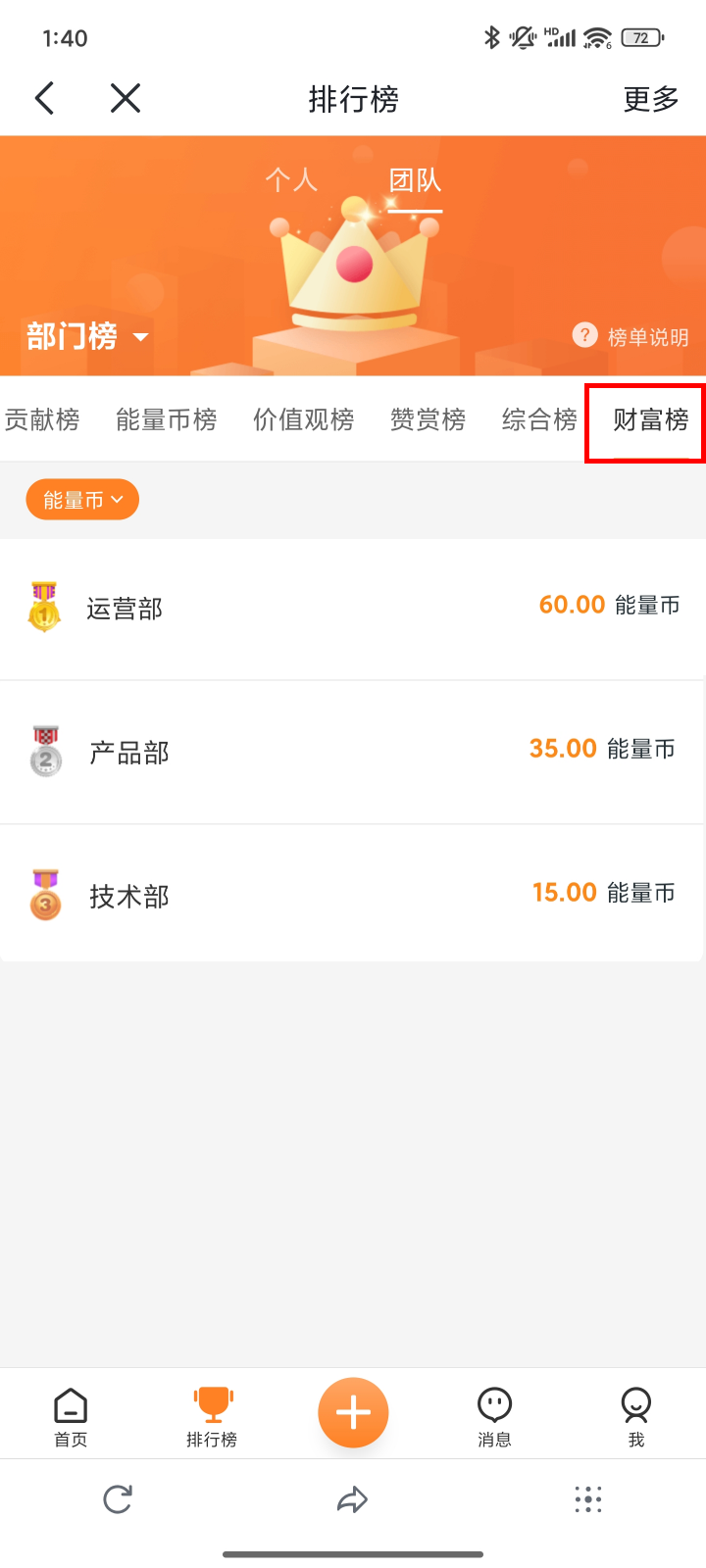Expand the 能量币 filter chip
Screen dimensions: 706x1568
(82, 500)
